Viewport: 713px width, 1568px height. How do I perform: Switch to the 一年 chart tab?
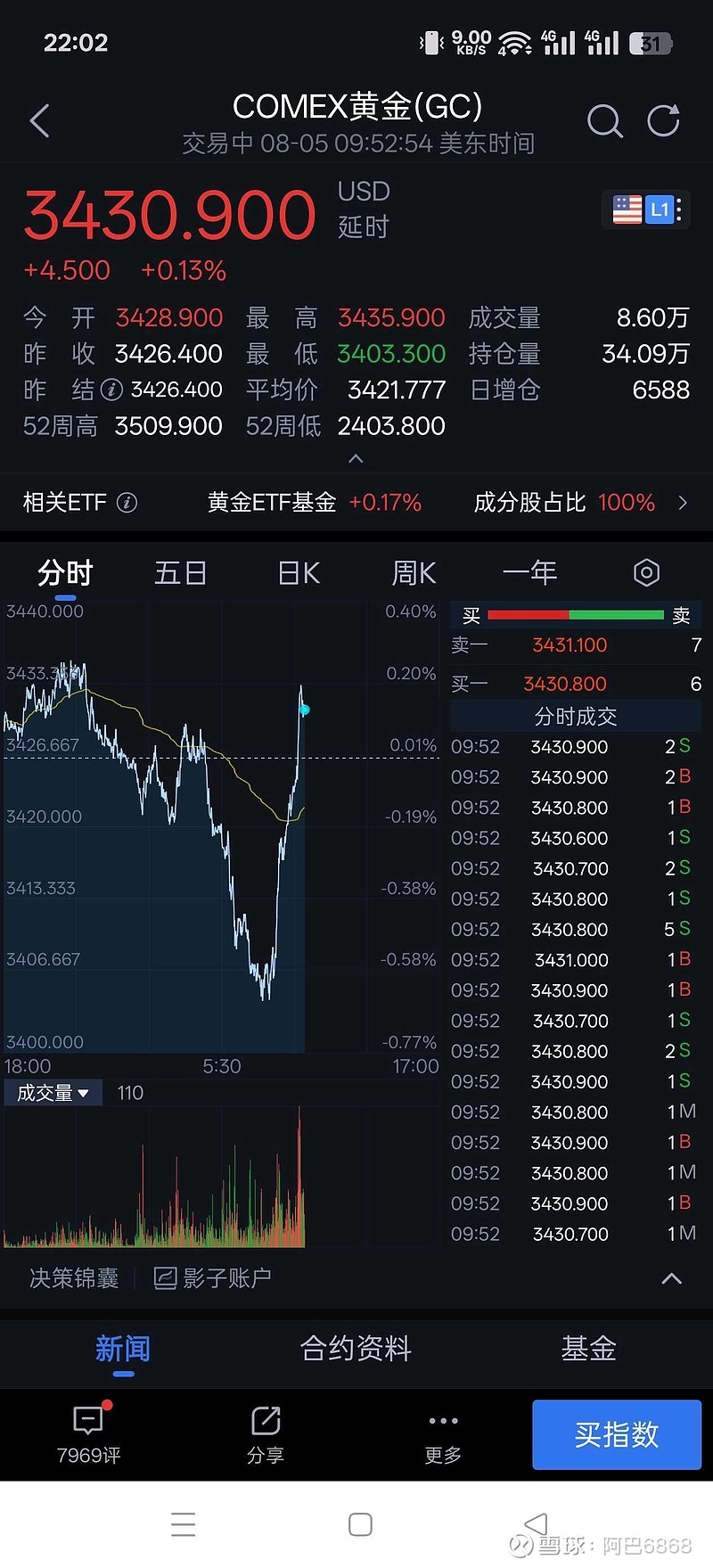pyautogui.click(x=530, y=572)
